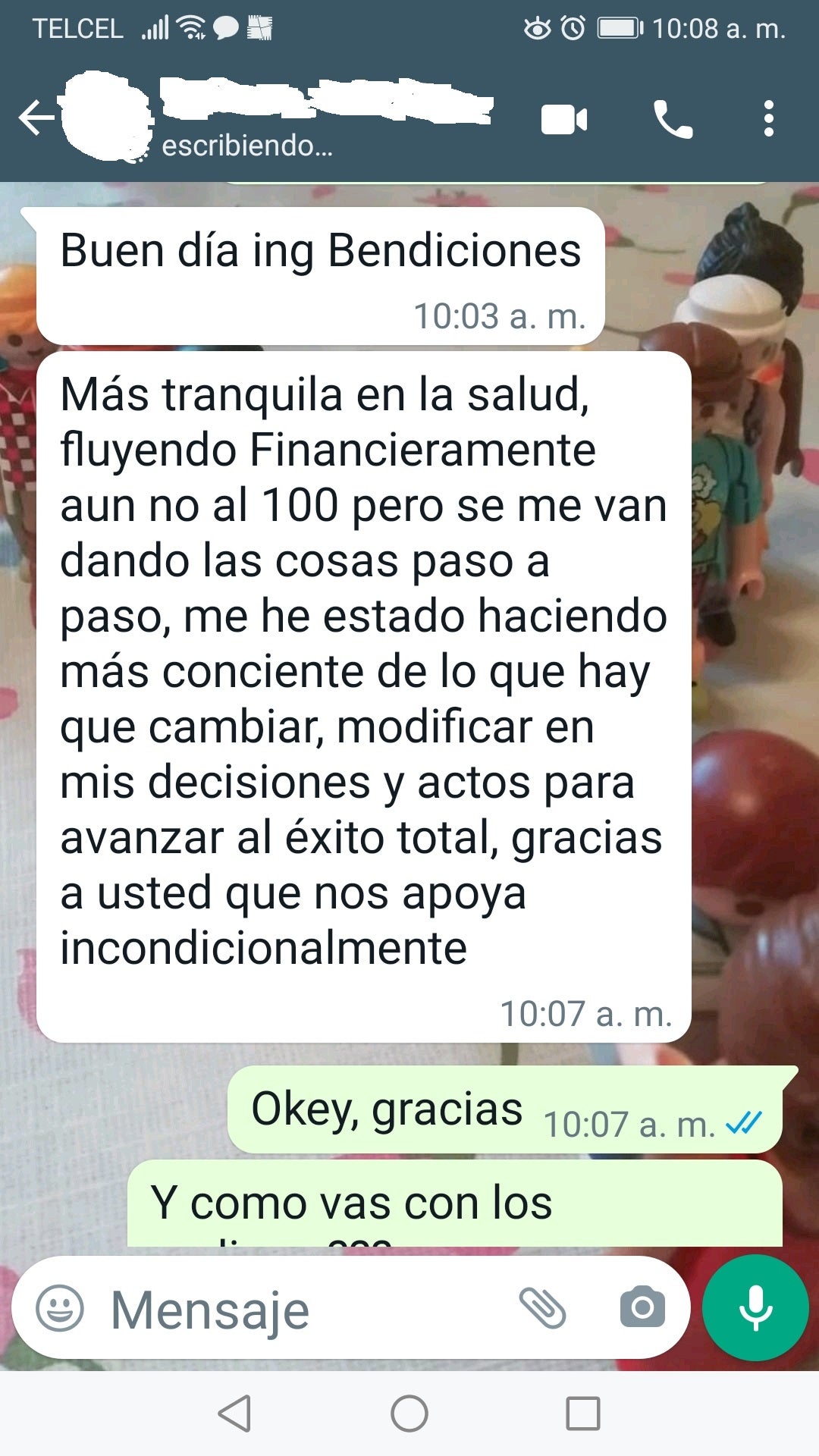Open the camera to send a photo
Screen dimensions: 819x1456
point(642,1308)
